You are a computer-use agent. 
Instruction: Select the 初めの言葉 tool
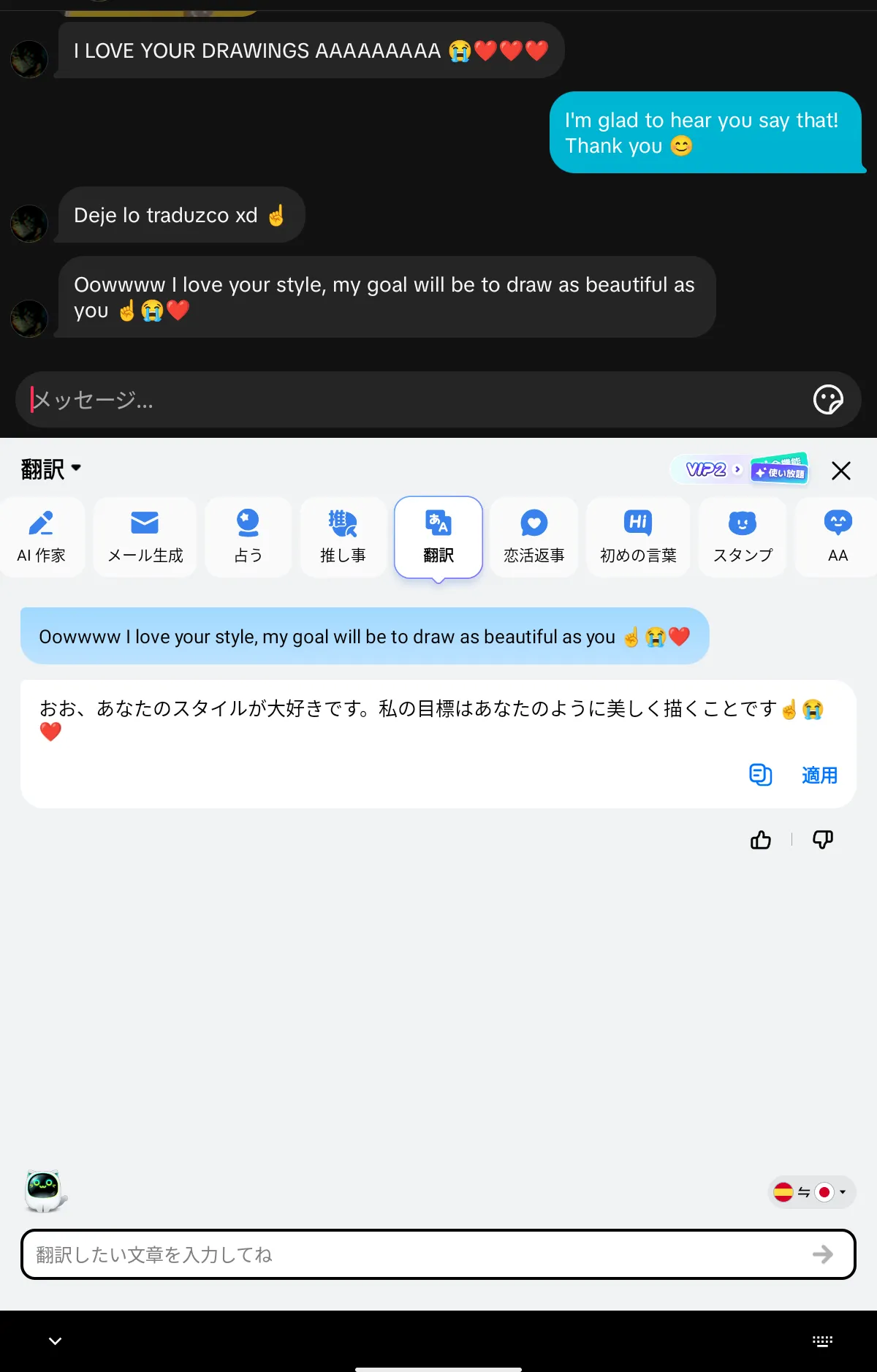[x=638, y=537]
